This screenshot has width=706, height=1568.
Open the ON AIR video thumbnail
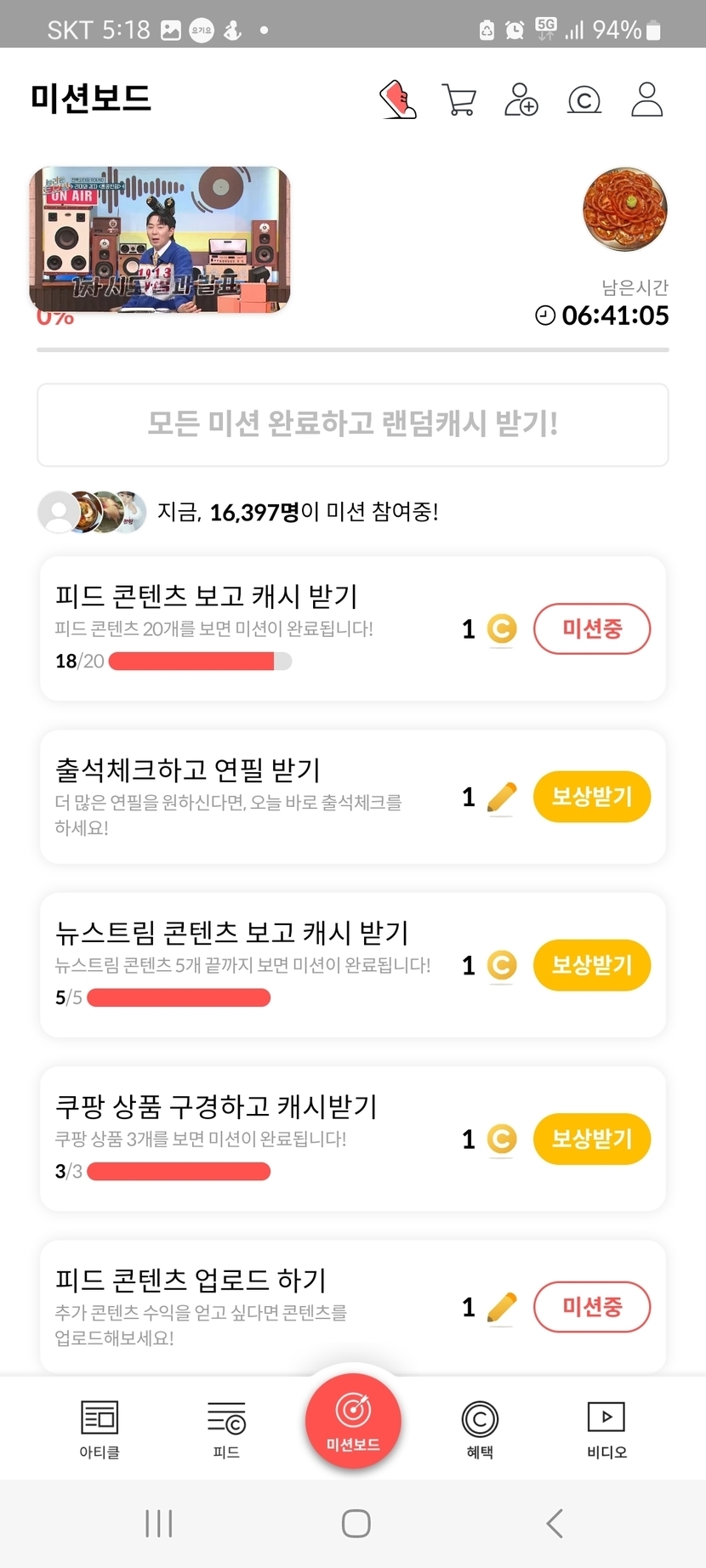160,239
